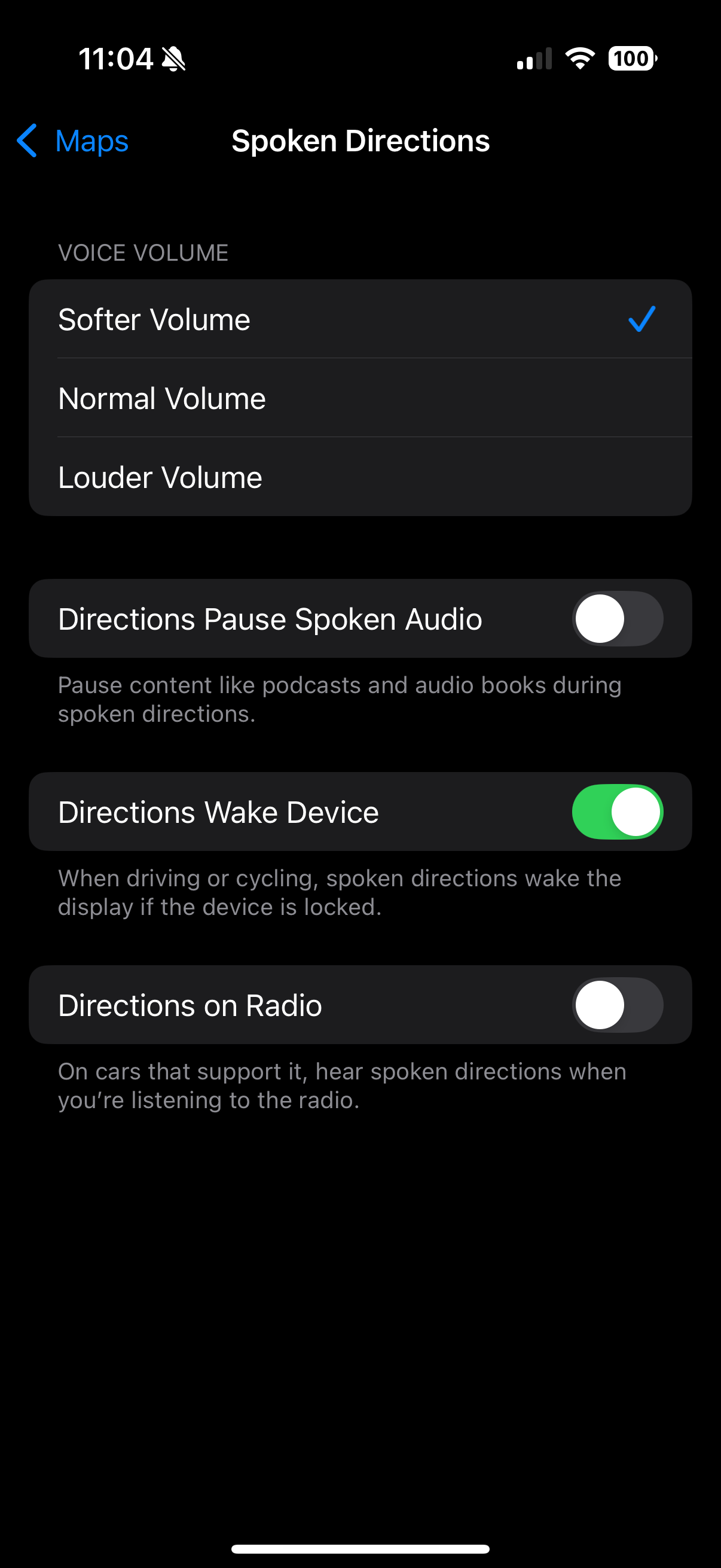Set voice to Louder Volume
The height and width of the screenshot is (1568, 721).
(359, 477)
